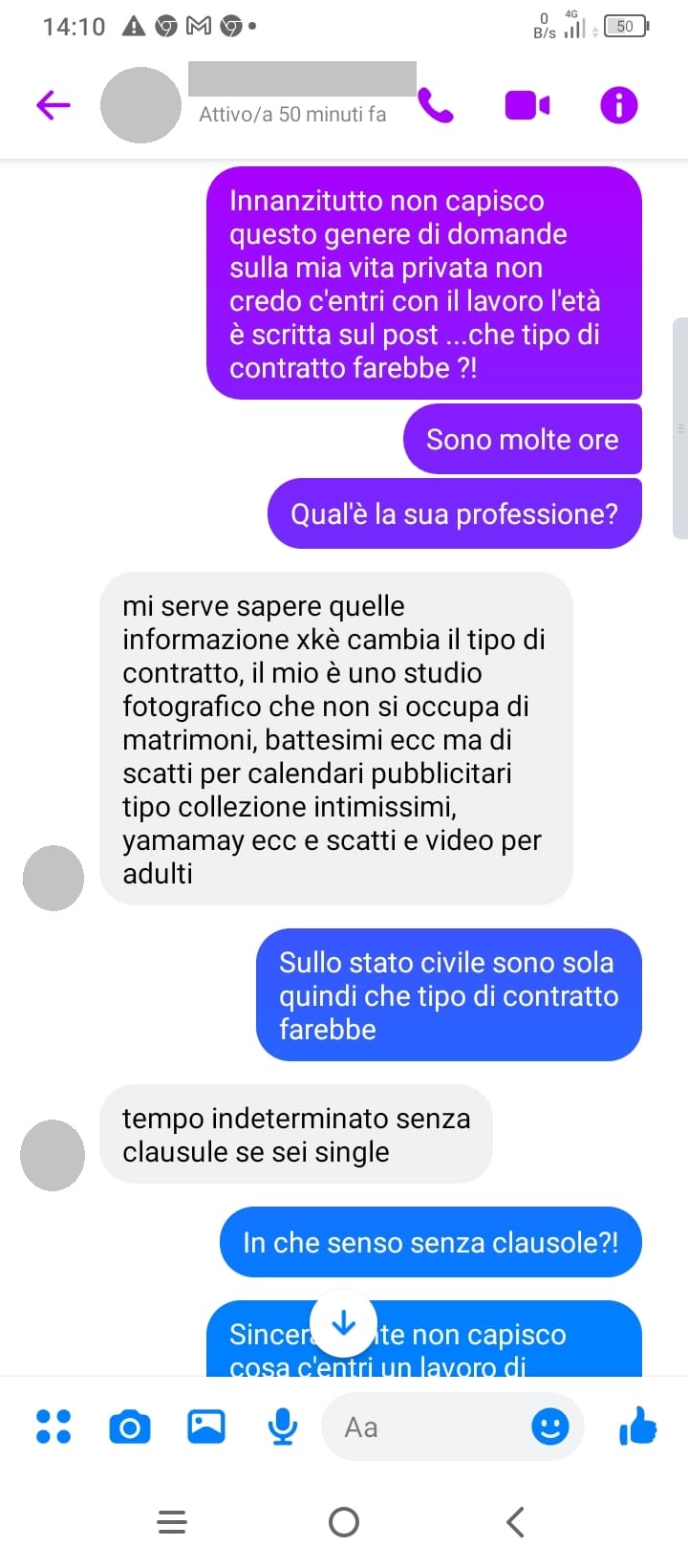This screenshot has width=688, height=1568.
Task: Tap the system home button
Action: tap(344, 1521)
